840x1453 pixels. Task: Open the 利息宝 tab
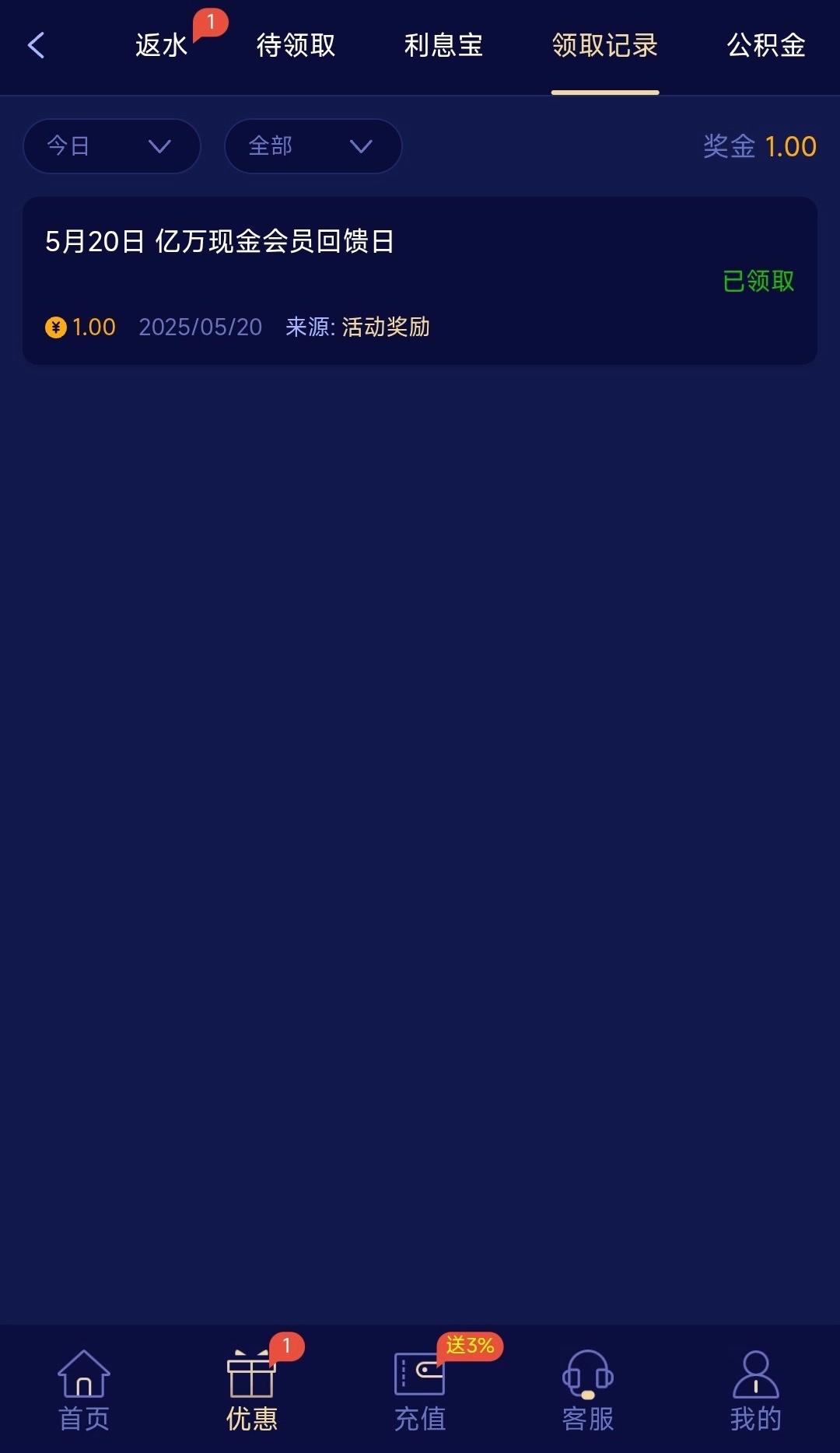pyautogui.click(x=443, y=45)
